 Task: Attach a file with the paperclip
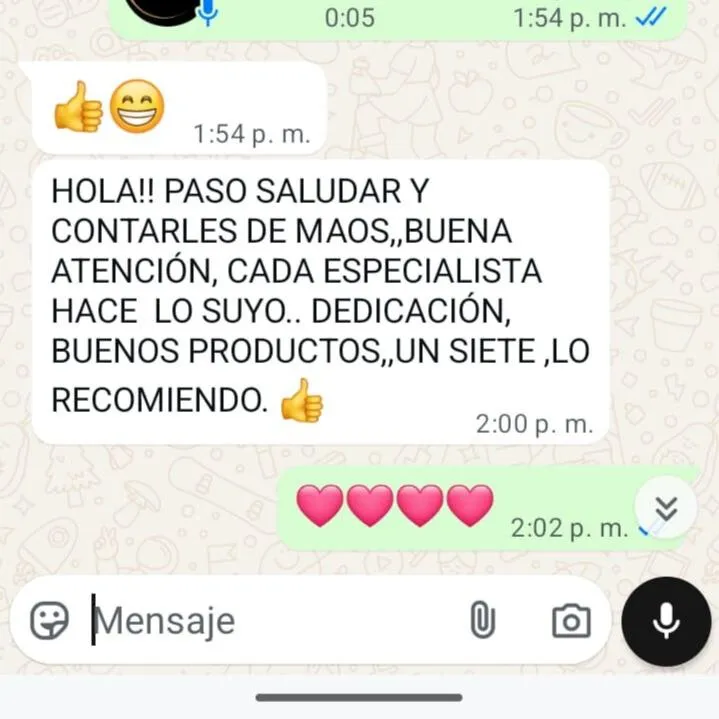click(x=482, y=621)
